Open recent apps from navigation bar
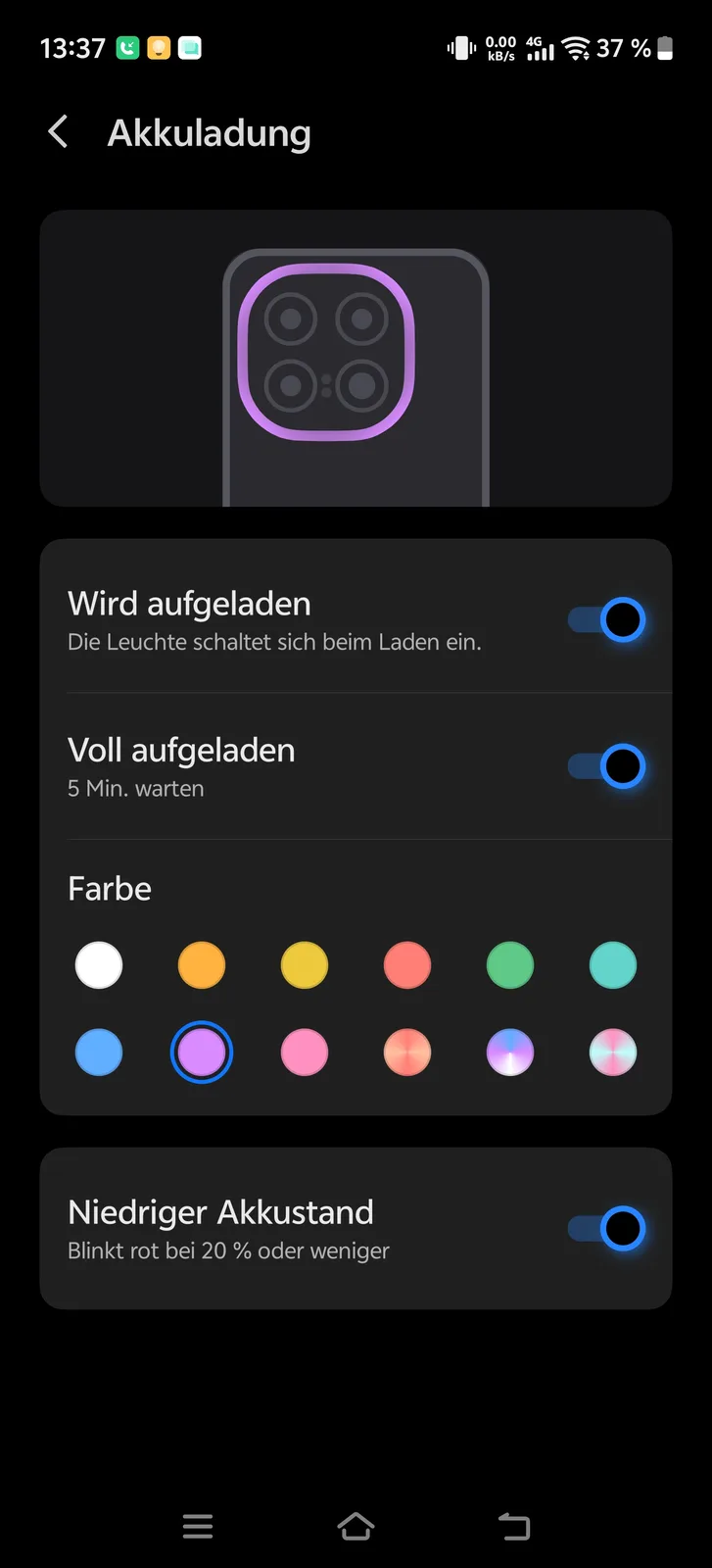The image size is (712, 1568). pos(198,1526)
